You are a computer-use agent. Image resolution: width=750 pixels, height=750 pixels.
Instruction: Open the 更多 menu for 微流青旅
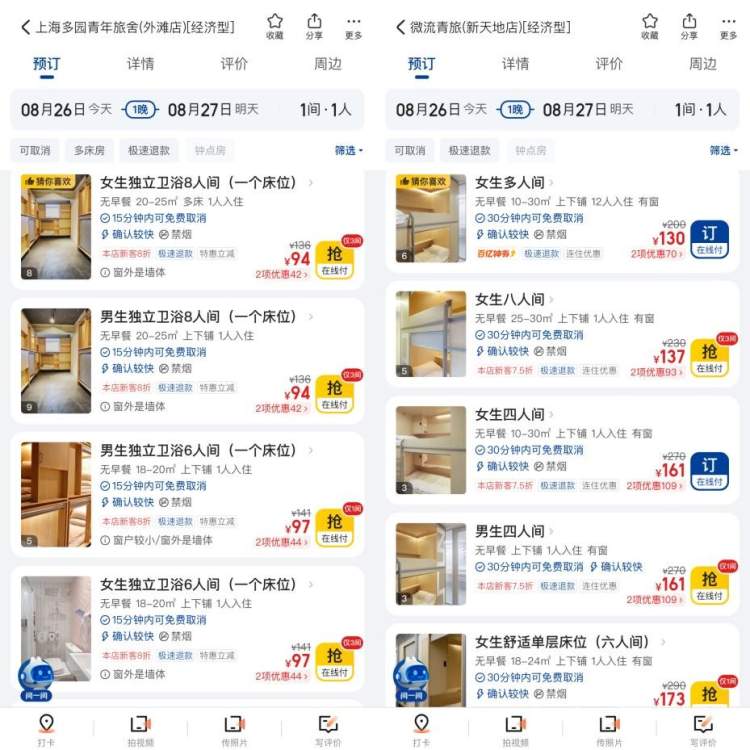pyautogui.click(x=728, y=26)
